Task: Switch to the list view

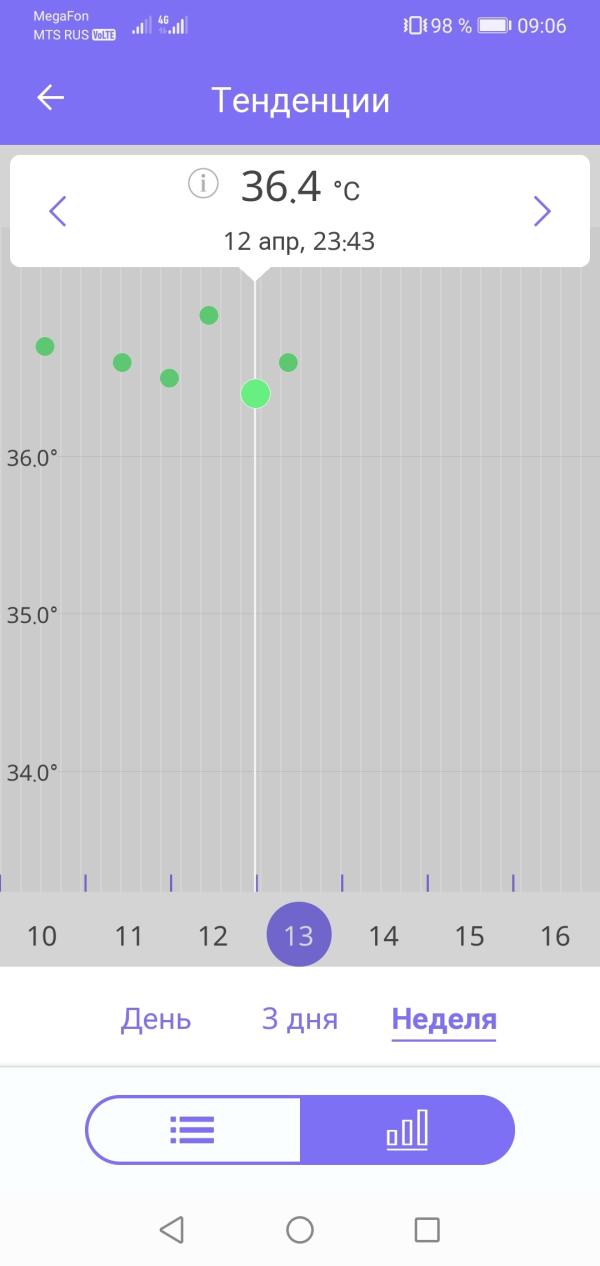Action: (x=193, y=1130)
